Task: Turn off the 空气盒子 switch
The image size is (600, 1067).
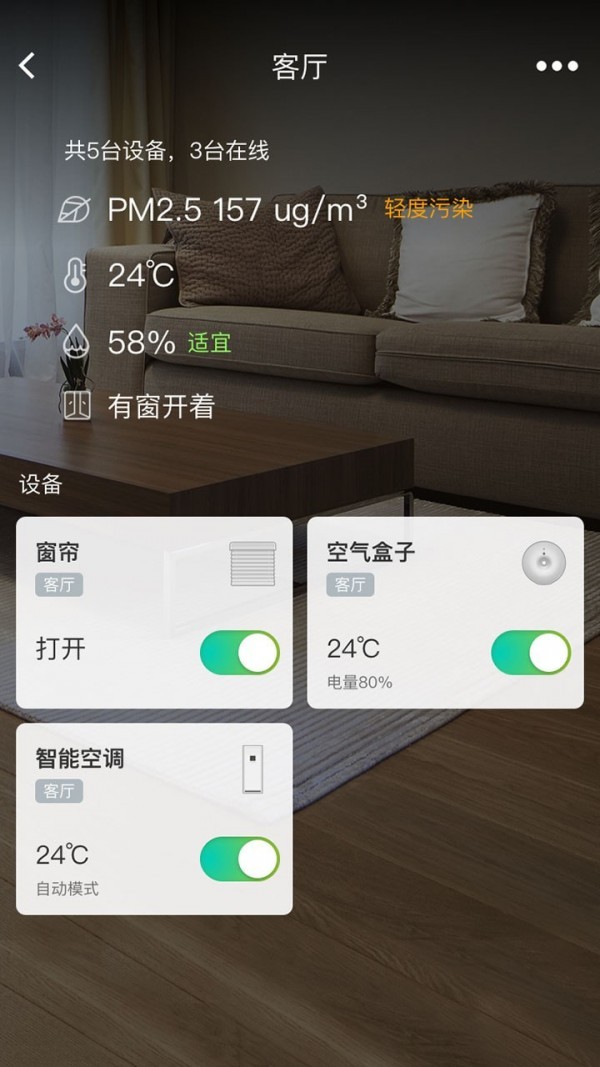Action: [531, 652]
